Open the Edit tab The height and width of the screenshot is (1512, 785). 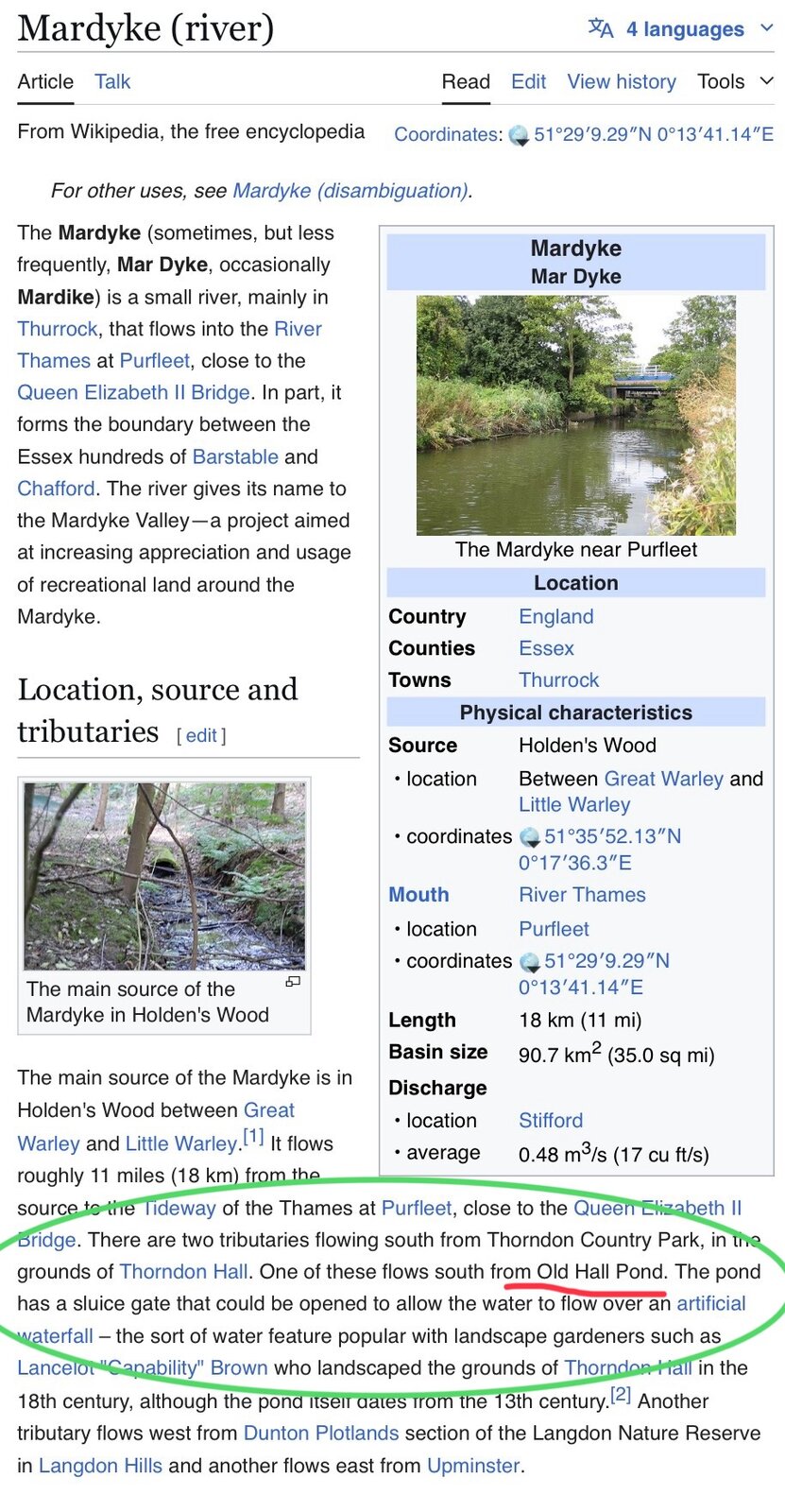pyautogui.click(x=528, y=82)
